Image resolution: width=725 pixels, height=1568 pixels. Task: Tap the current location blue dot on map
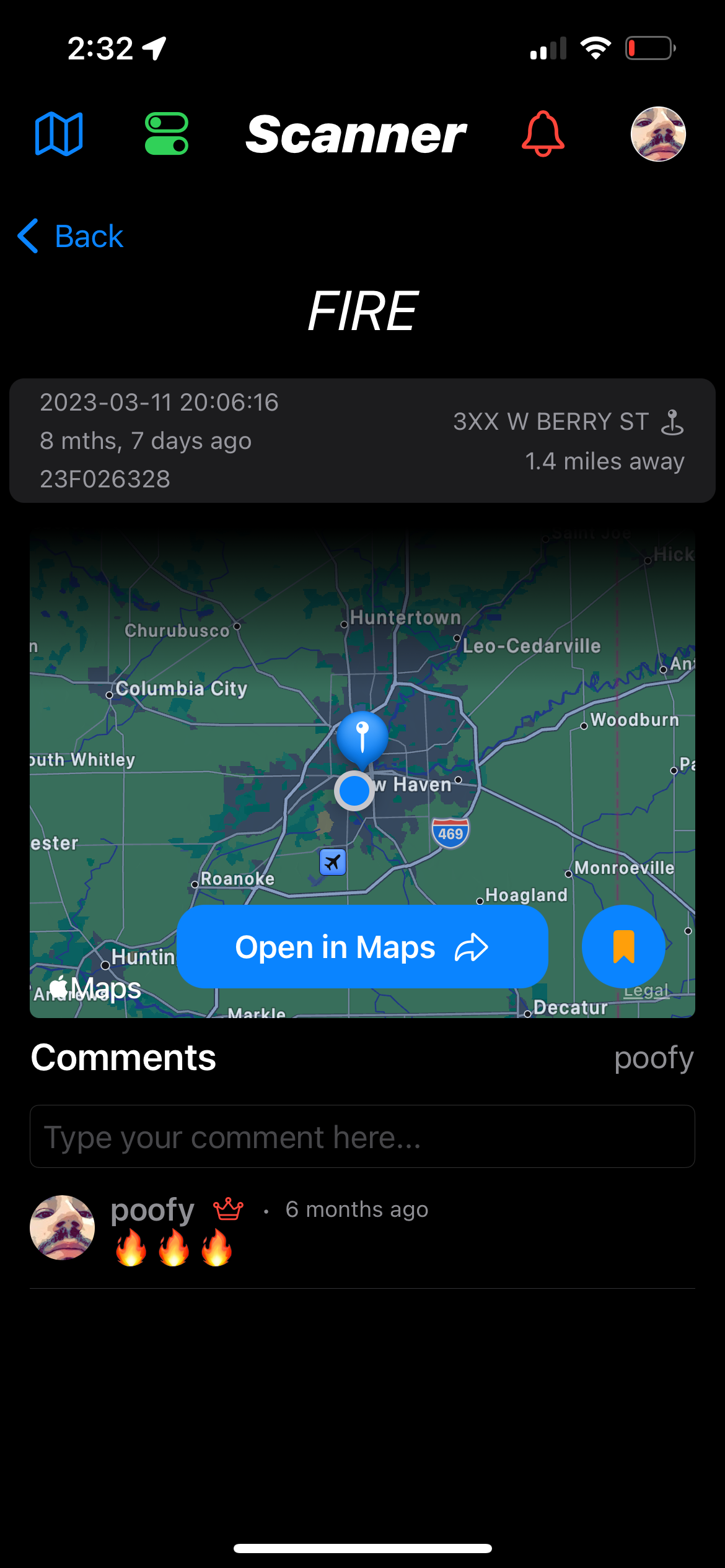pyautogui.click(x=354, y=790)
